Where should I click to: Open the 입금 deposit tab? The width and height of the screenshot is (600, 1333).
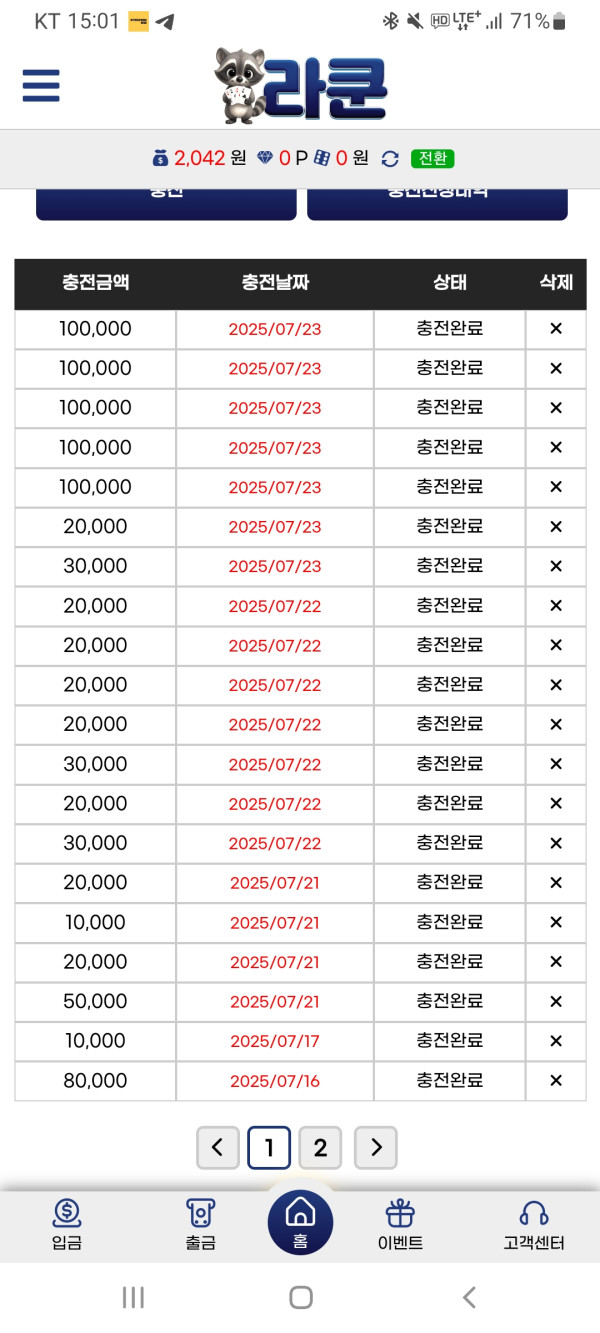point(67,1225)
